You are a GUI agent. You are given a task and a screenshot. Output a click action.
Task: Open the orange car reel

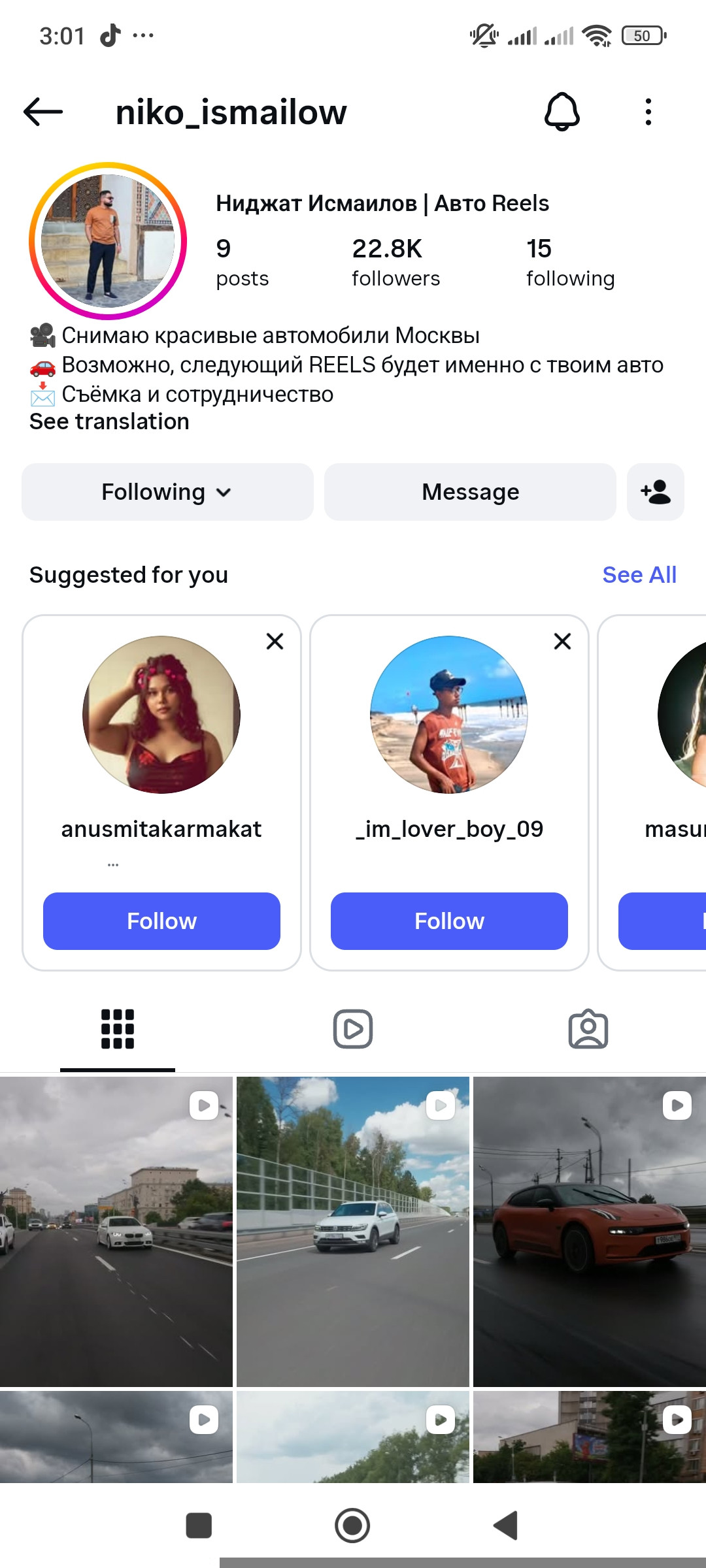coord(590,1232)
